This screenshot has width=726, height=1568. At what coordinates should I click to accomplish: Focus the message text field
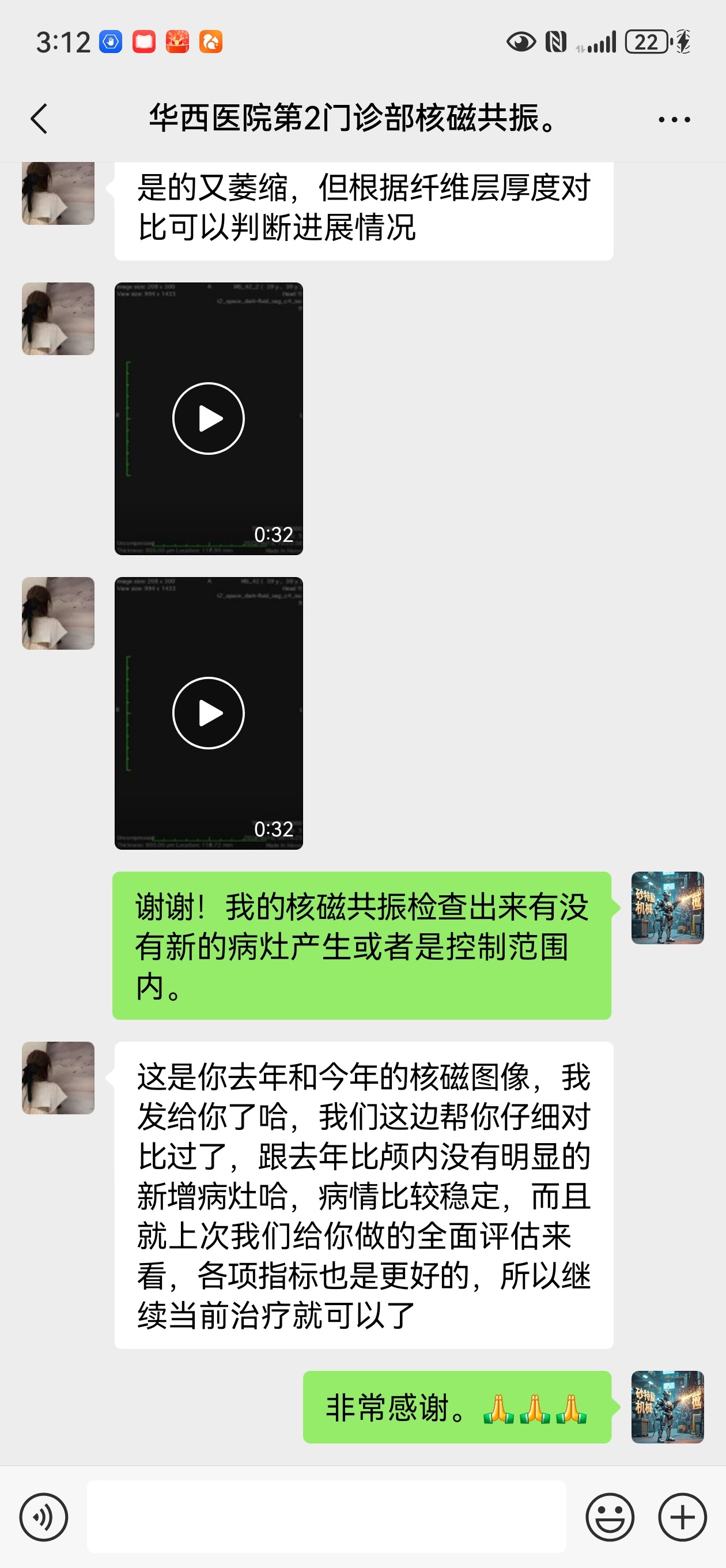[x=326, y=1517]
